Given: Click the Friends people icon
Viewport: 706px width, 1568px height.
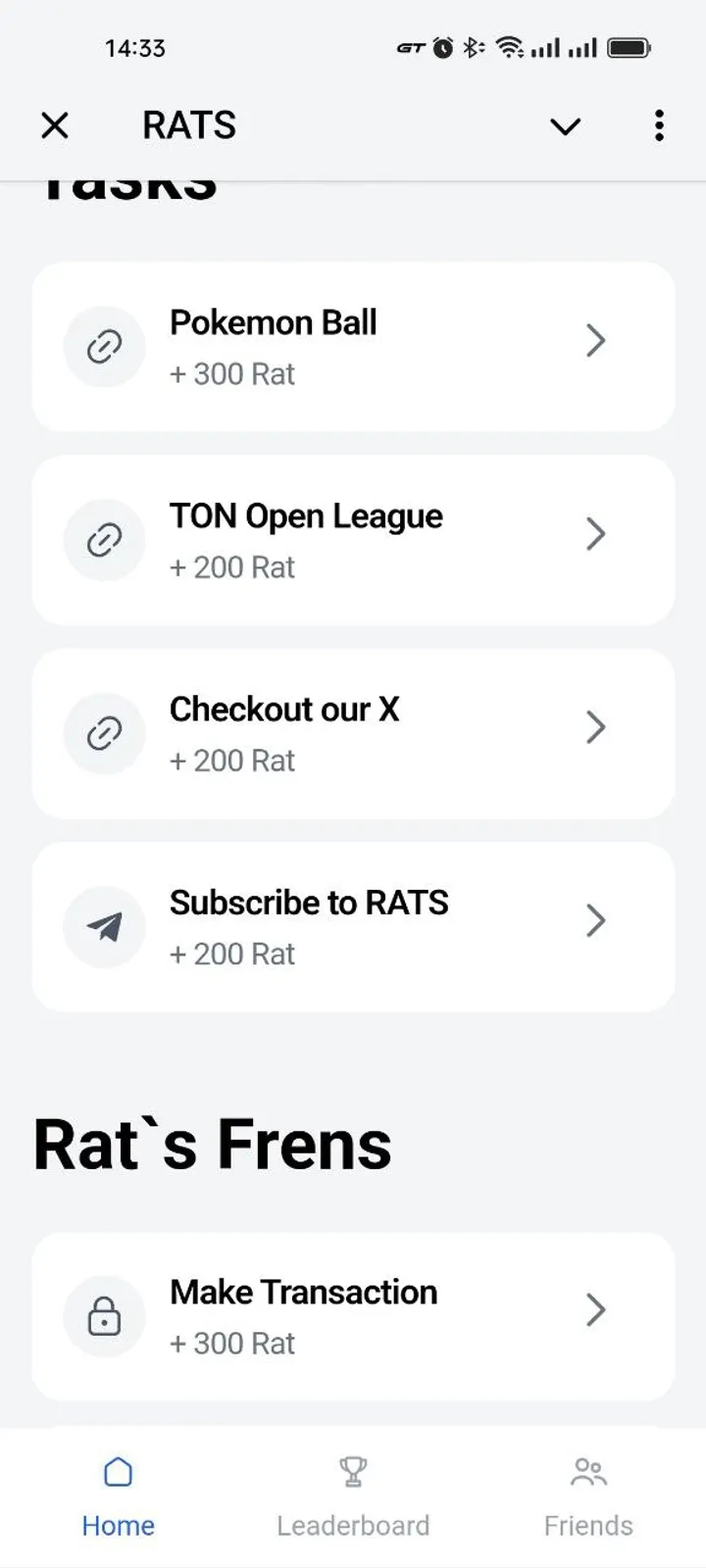Looking at the screenshot, I should tap(587, 1470).
